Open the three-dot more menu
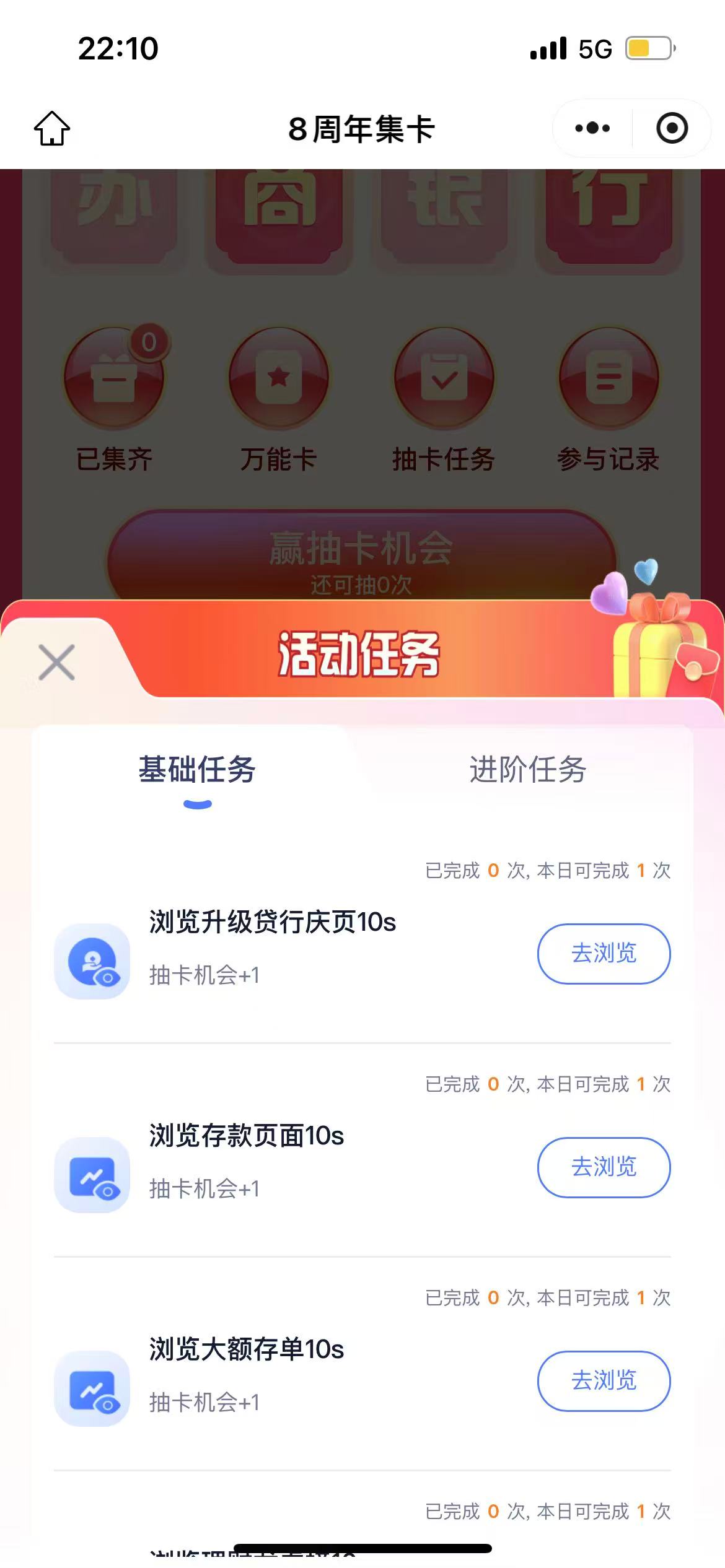Image resolution: width=725 pixels, height=1568 pixels. [x=592, y=128]
